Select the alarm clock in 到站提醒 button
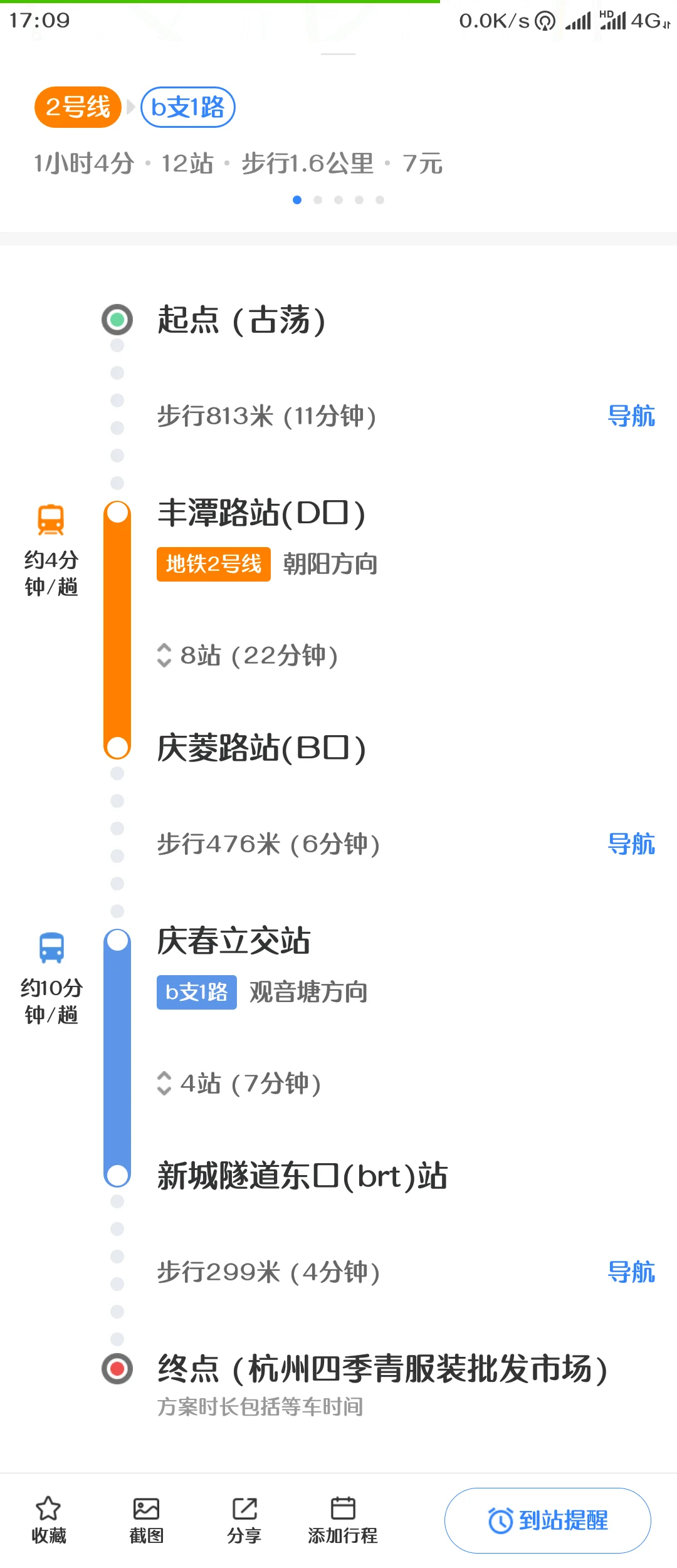Viewport: 677px width, 1568px height. coord(500,1519)
